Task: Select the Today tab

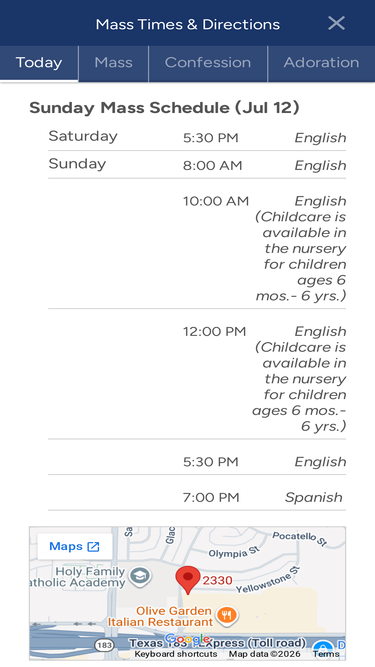Action: (39, 63)
